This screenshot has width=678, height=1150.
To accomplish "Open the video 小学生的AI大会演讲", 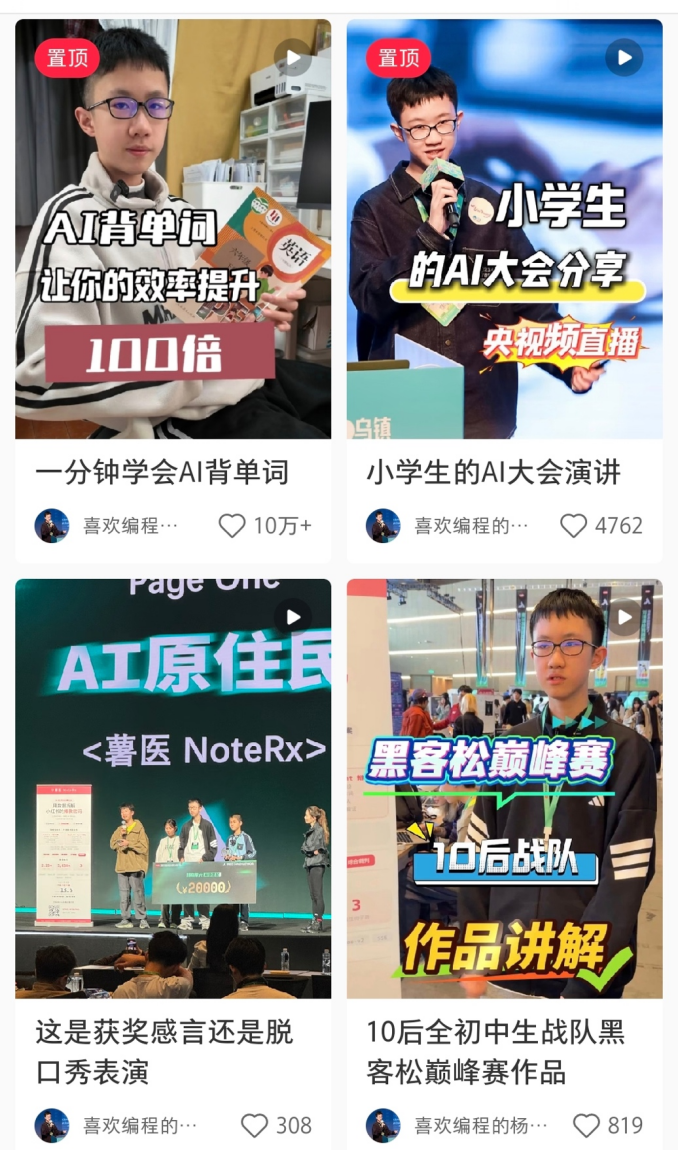I will (504, 229).
